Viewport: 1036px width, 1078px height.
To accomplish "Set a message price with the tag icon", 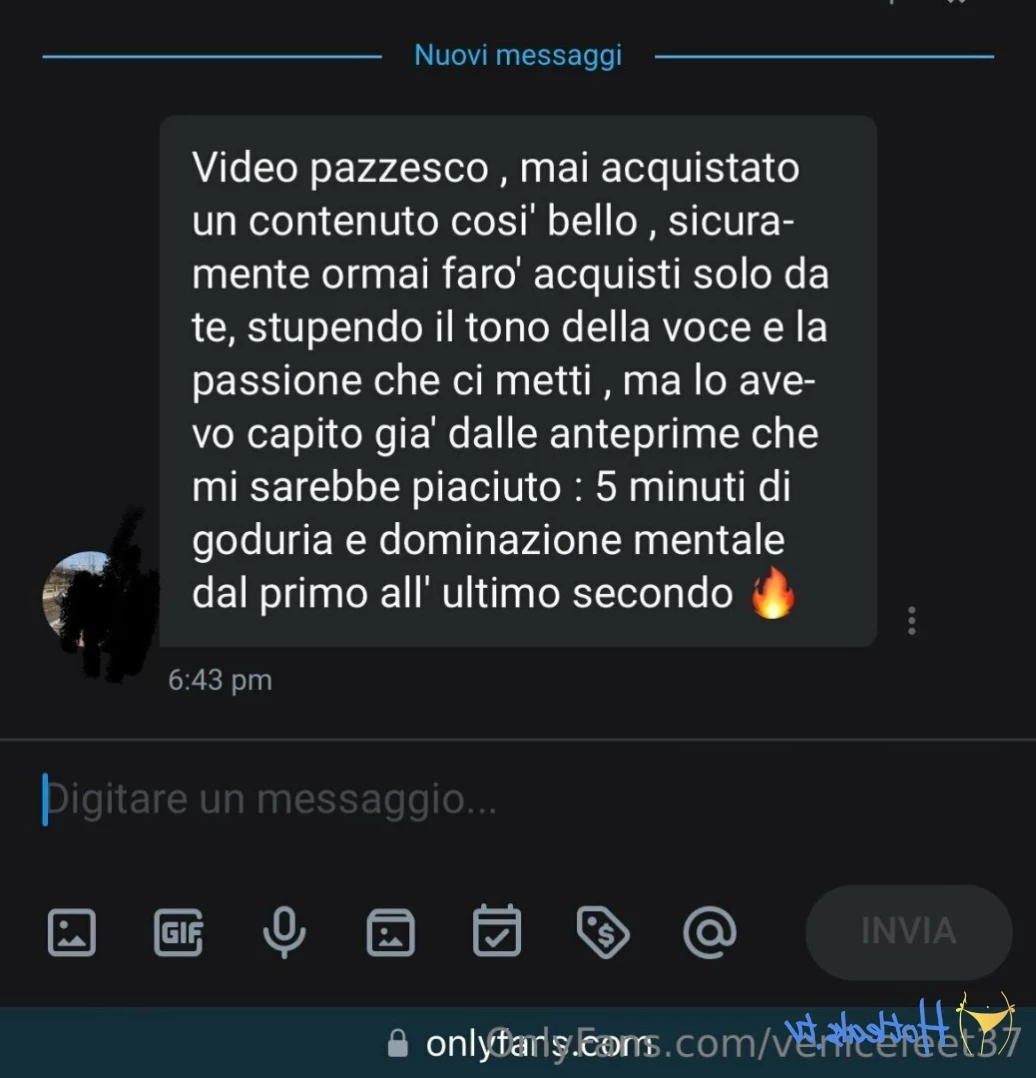I will pos(603,932).
